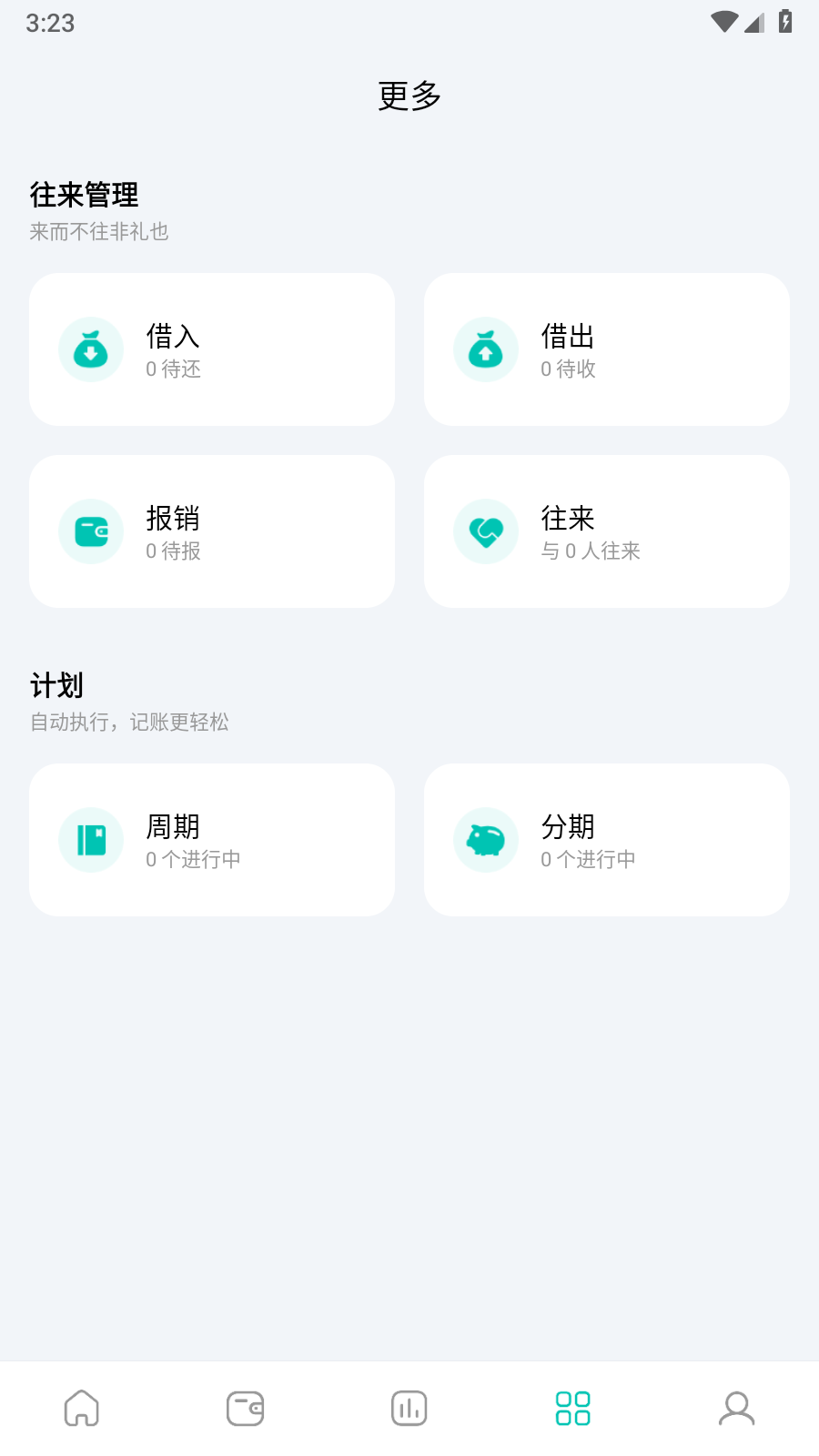Select the 借入 money bag icon
This screenshot has width=819, height=1456.
click(90, 349)
